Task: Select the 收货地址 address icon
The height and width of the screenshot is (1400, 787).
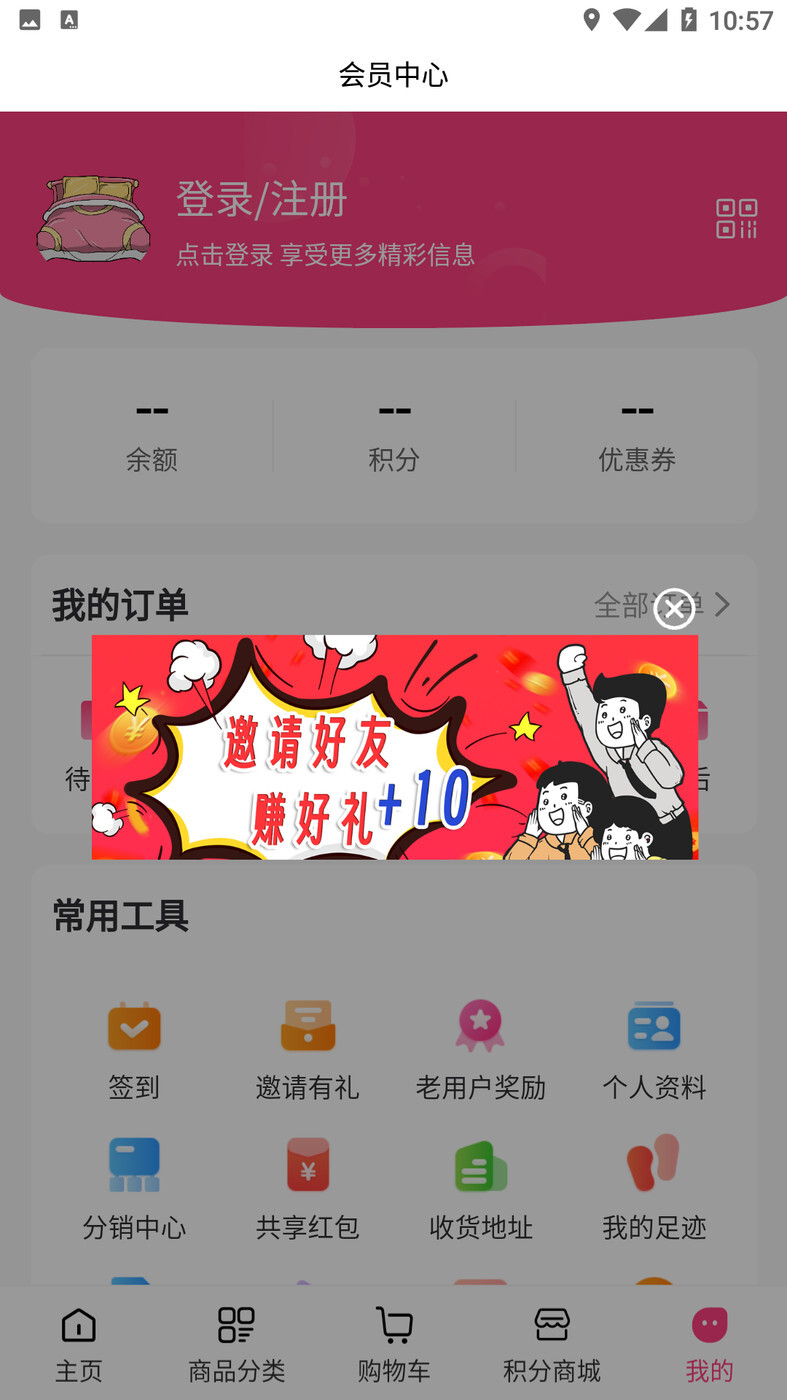Action: (x=480, y=1164)
